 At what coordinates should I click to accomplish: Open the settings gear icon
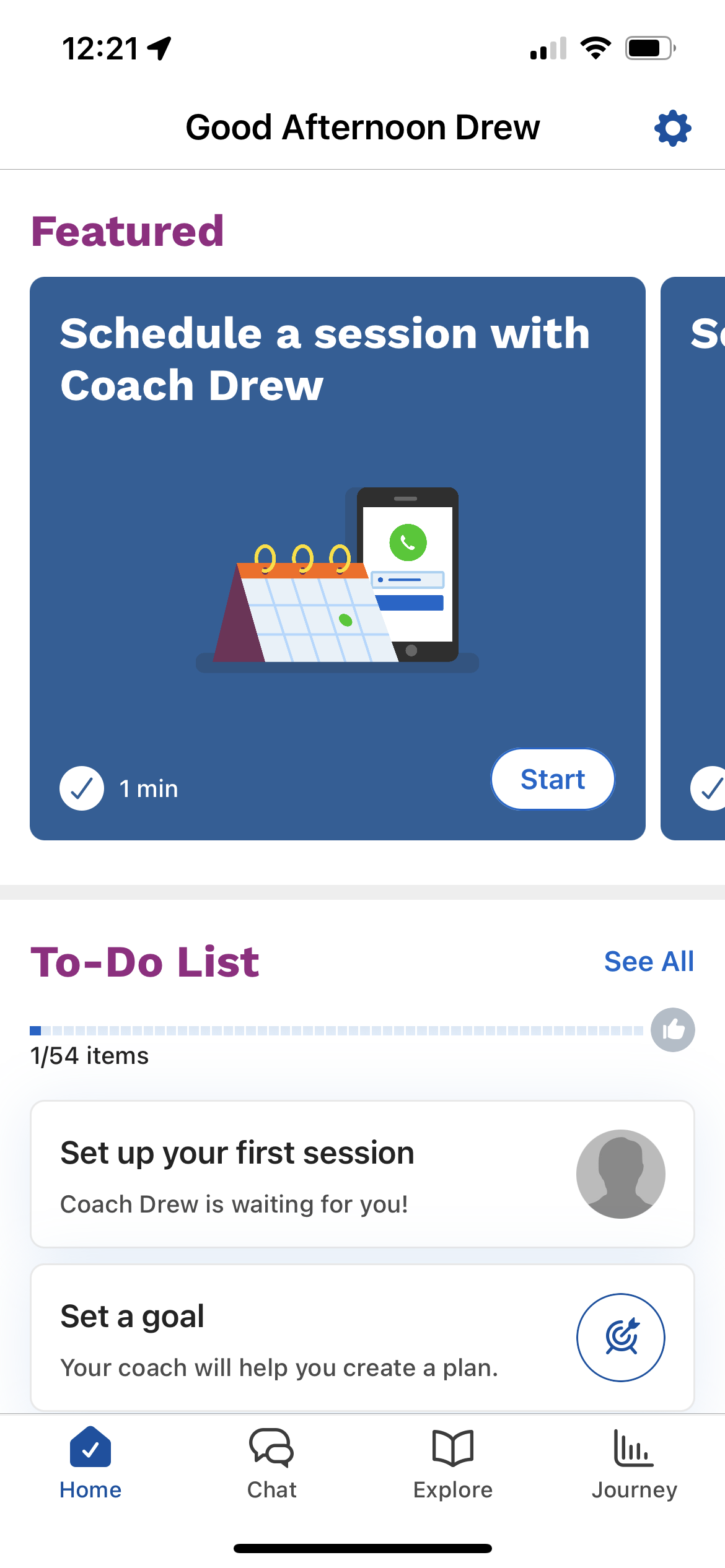point(672,128)
